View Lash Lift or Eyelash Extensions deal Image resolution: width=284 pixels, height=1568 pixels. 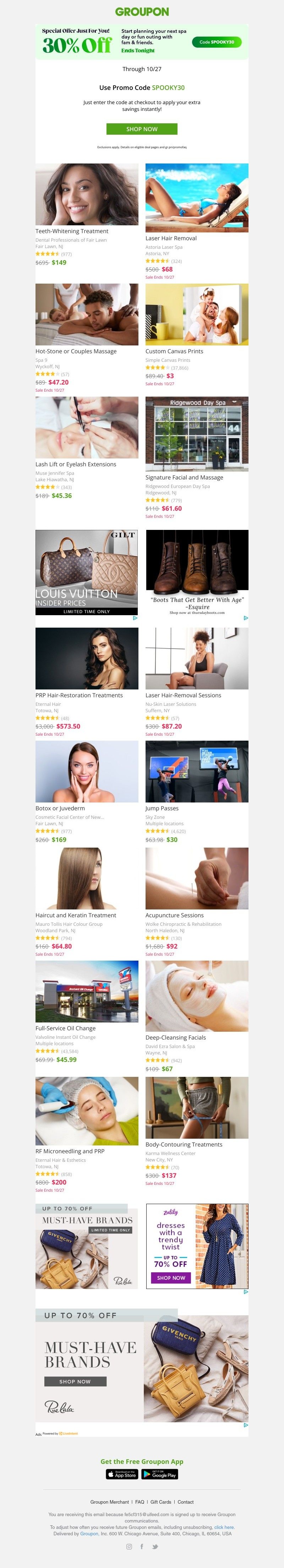tap(75, 464)
